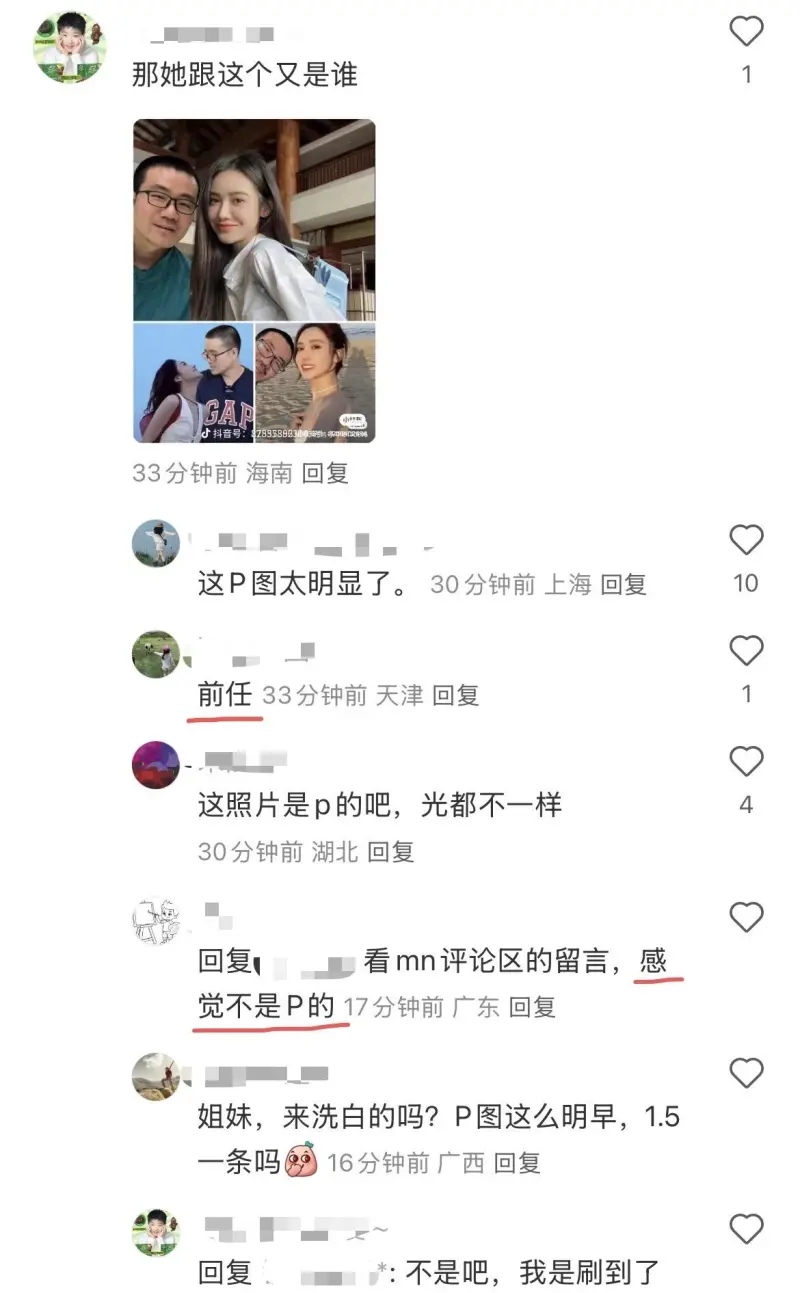The image size is (800, 1293).
Task: Like the comment mentioning "mn评论区的留言"
Action: [746, 917]
